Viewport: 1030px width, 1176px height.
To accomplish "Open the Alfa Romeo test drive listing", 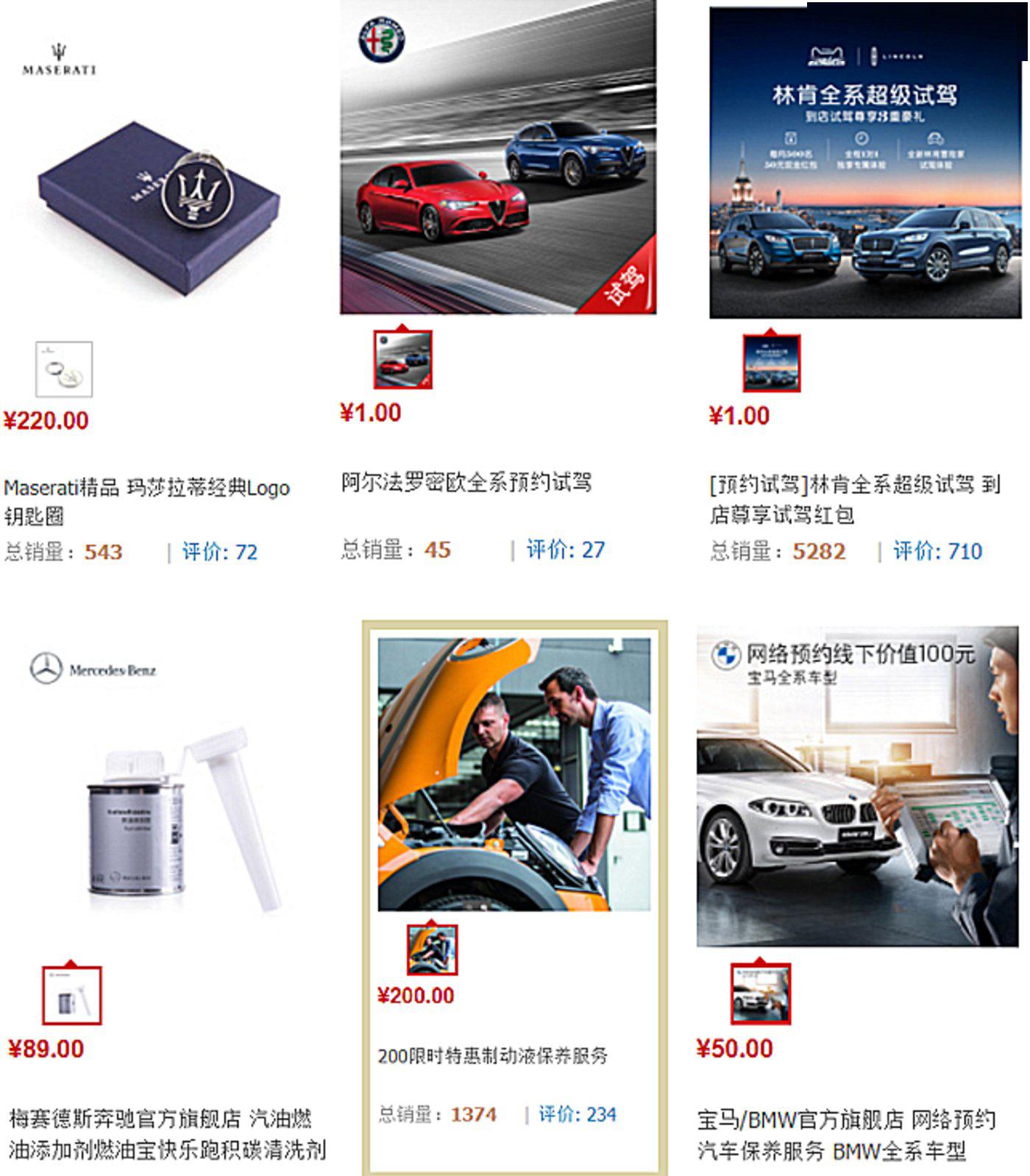I will (x=466, y=483).
